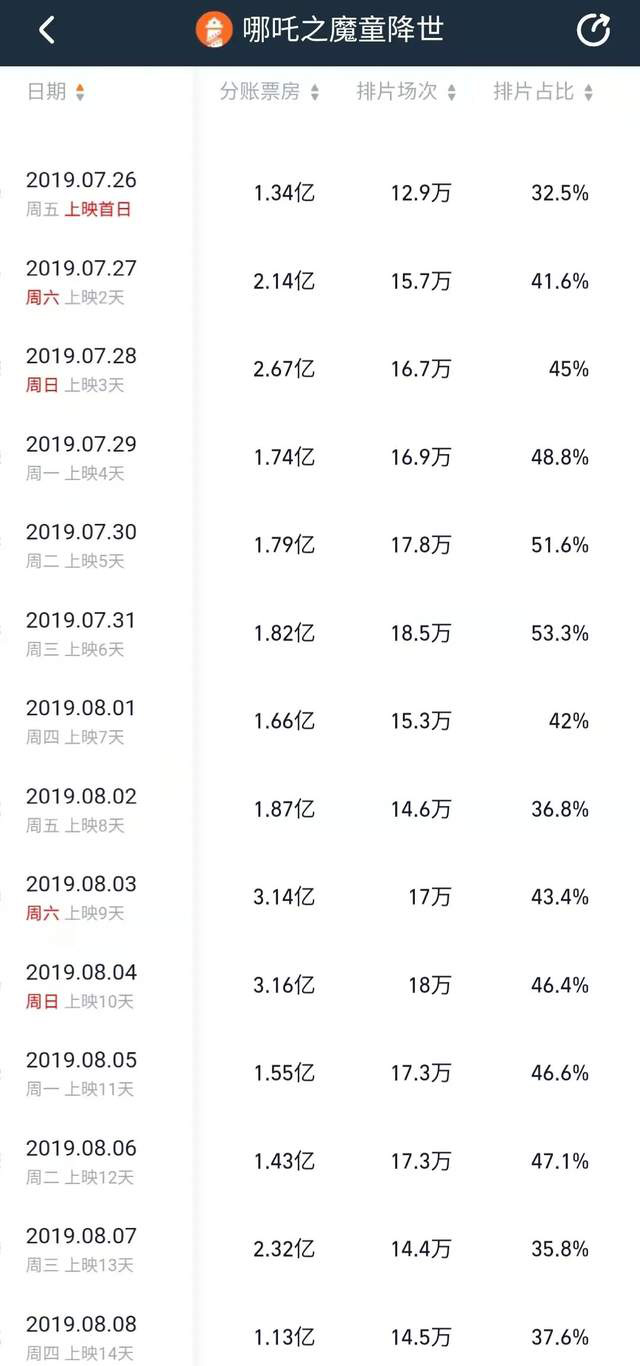640x1366 pixels.
Task: Sort by 排片场次 column
Action: [x=406, y=92]
